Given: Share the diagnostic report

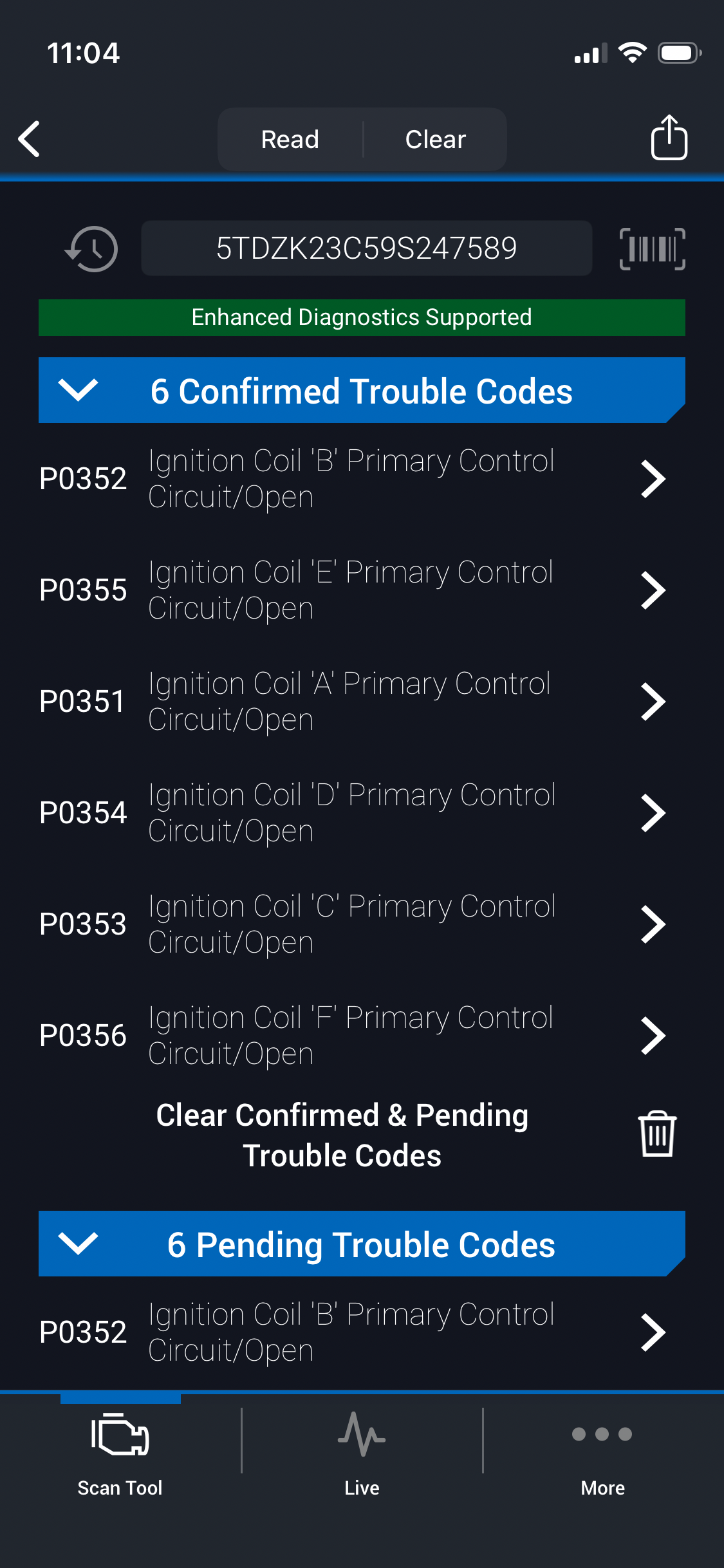Looking at the screenshot, I should coord(669,138).
